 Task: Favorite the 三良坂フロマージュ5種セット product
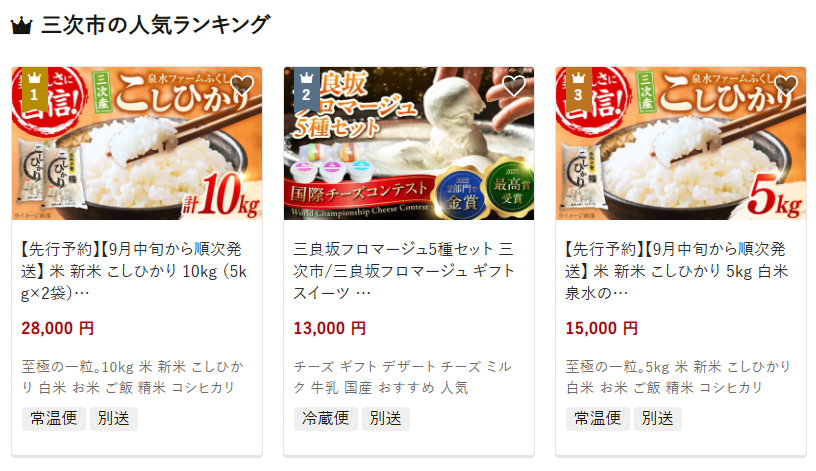pos(514,86)
